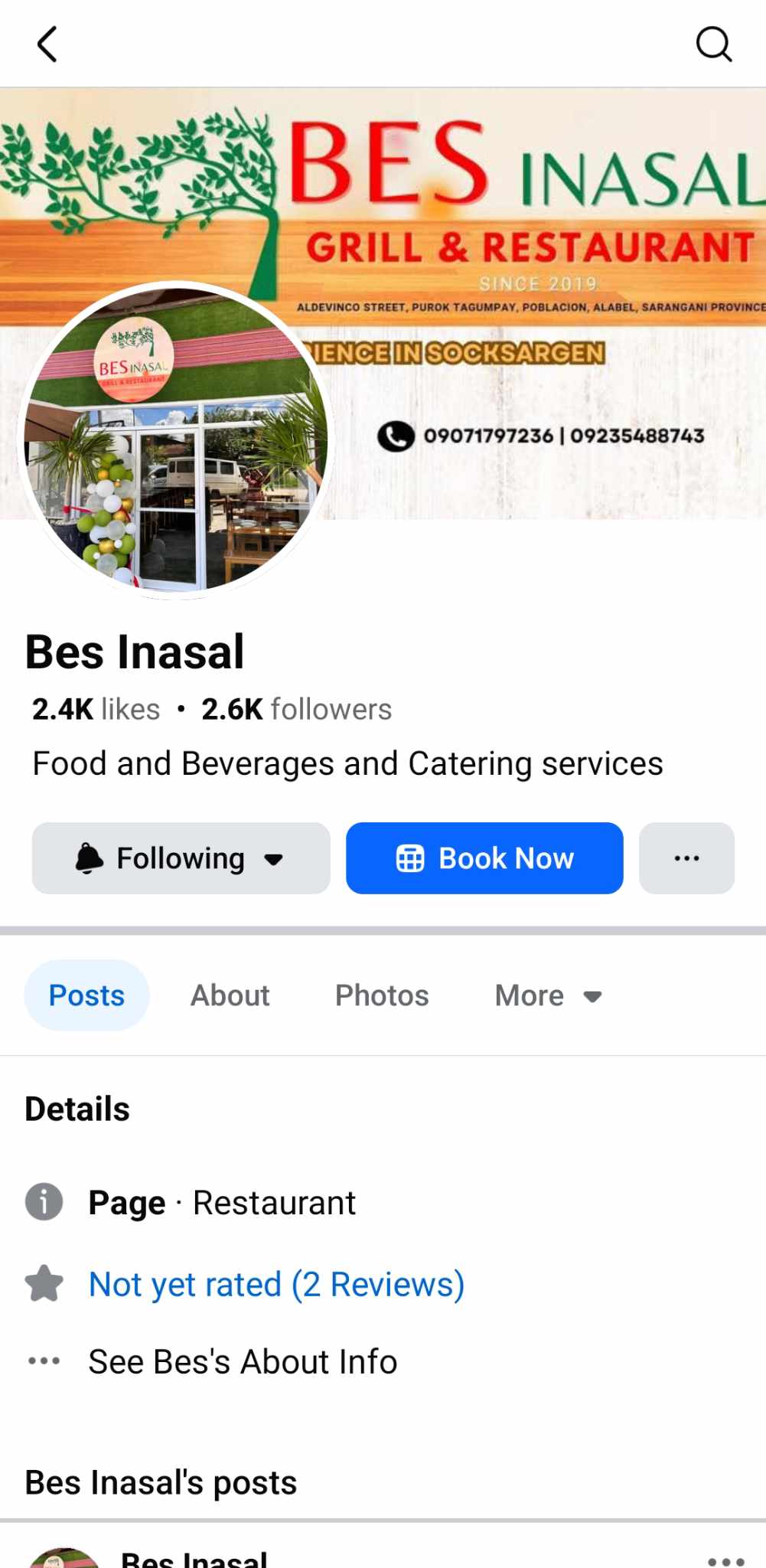Open the Following options dropdown

click(181, 858)
